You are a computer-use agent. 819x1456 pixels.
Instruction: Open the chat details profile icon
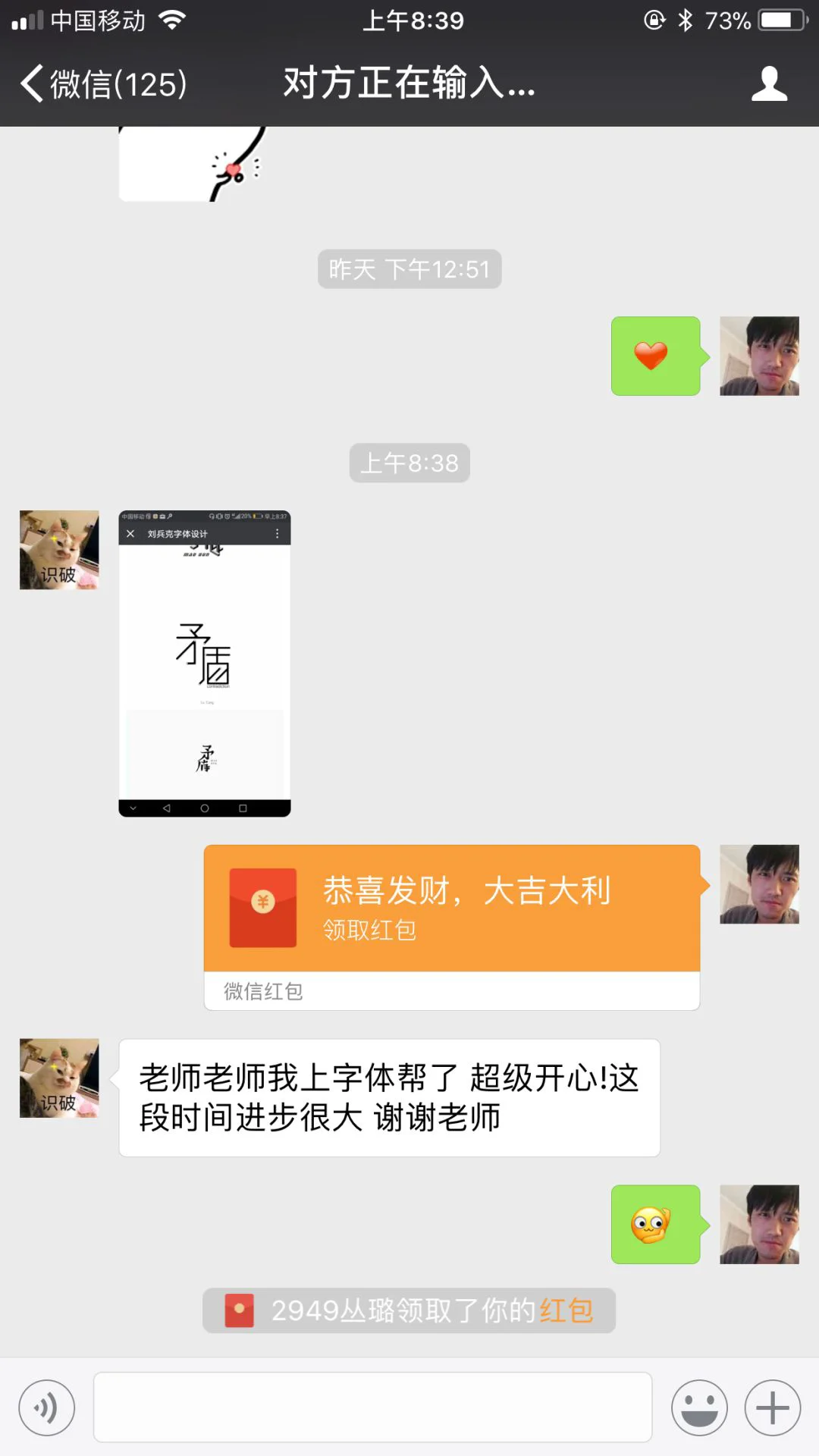[x=769, y=83]
